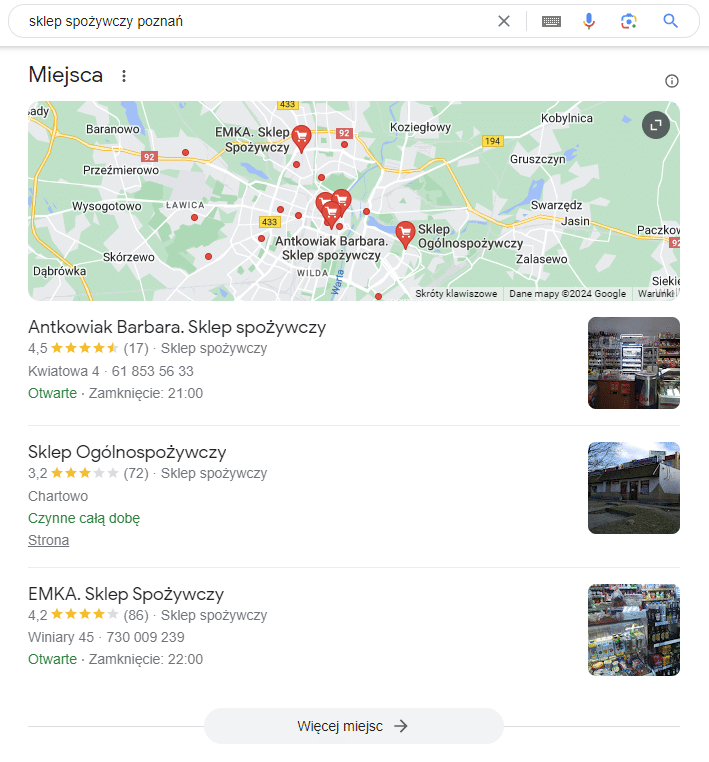This screenshot has height=762, width=709.
Task: Select the Sklep Ogólnospożywczy pin on the map
Action: tap(405, 233)
